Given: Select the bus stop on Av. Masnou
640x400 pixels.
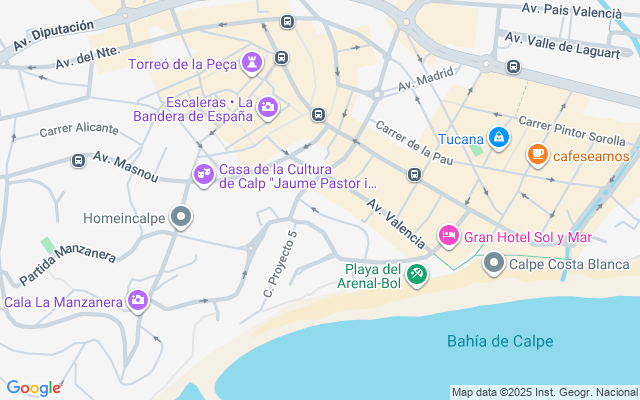Looking at the screenshot, I should pyautogui.click(x=78, y=160).
